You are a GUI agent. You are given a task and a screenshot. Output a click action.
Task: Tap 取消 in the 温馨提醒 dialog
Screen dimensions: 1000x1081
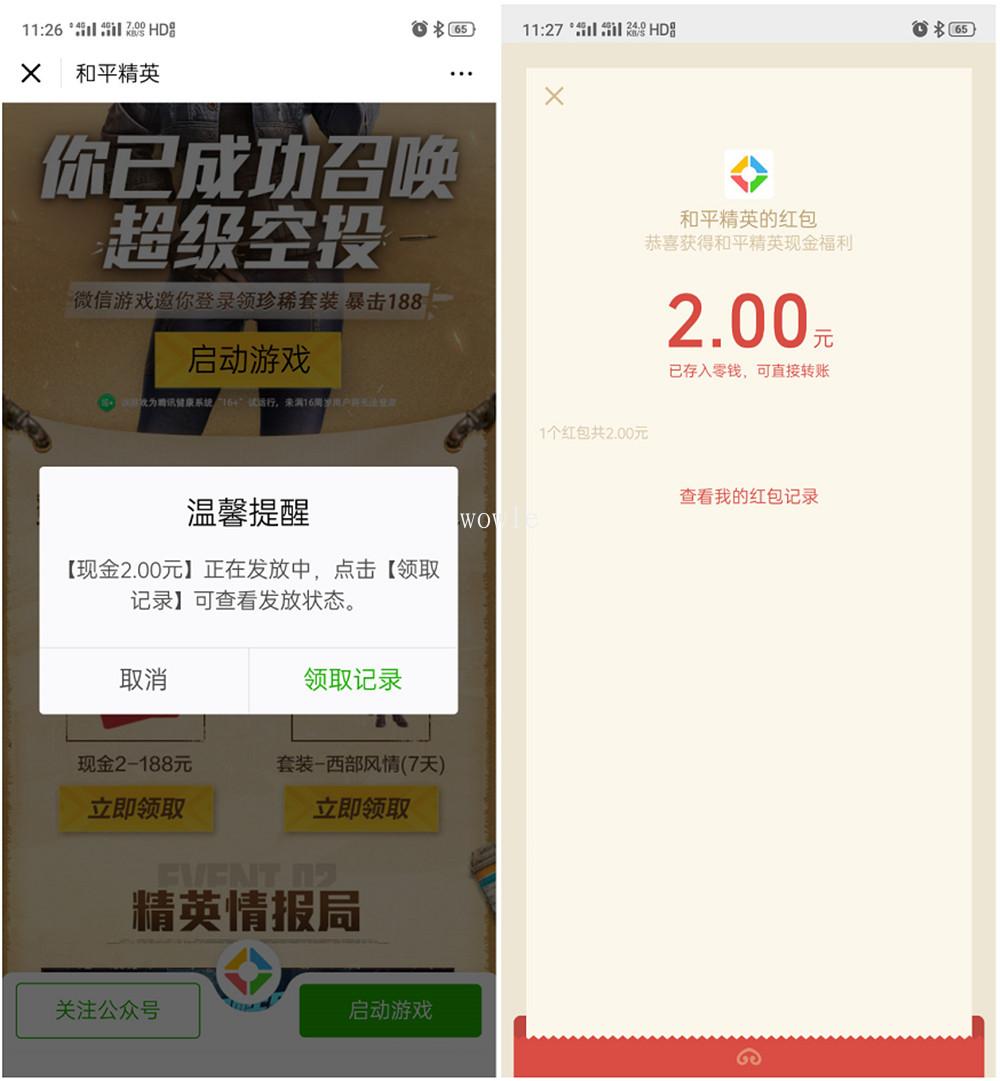click(143, 680)
